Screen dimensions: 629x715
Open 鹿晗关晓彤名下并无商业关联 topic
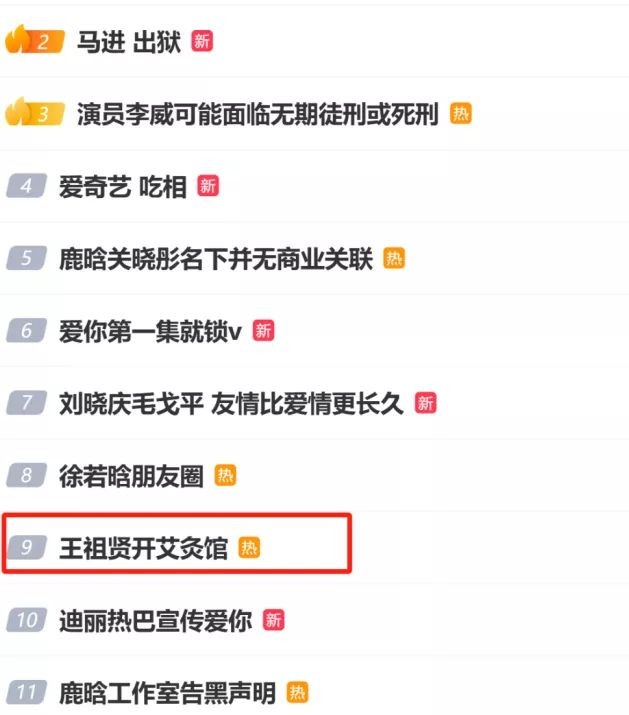(x=215, y=259)
